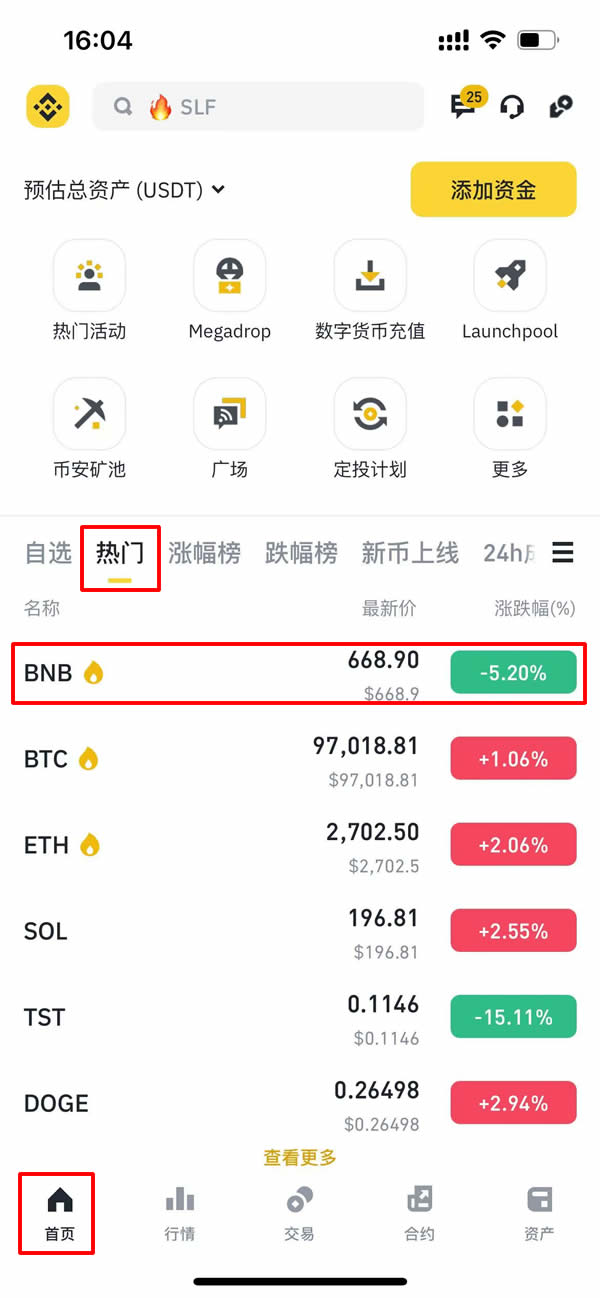Go to 数字货币充值

pyautogui.click(x=370, y=290)
